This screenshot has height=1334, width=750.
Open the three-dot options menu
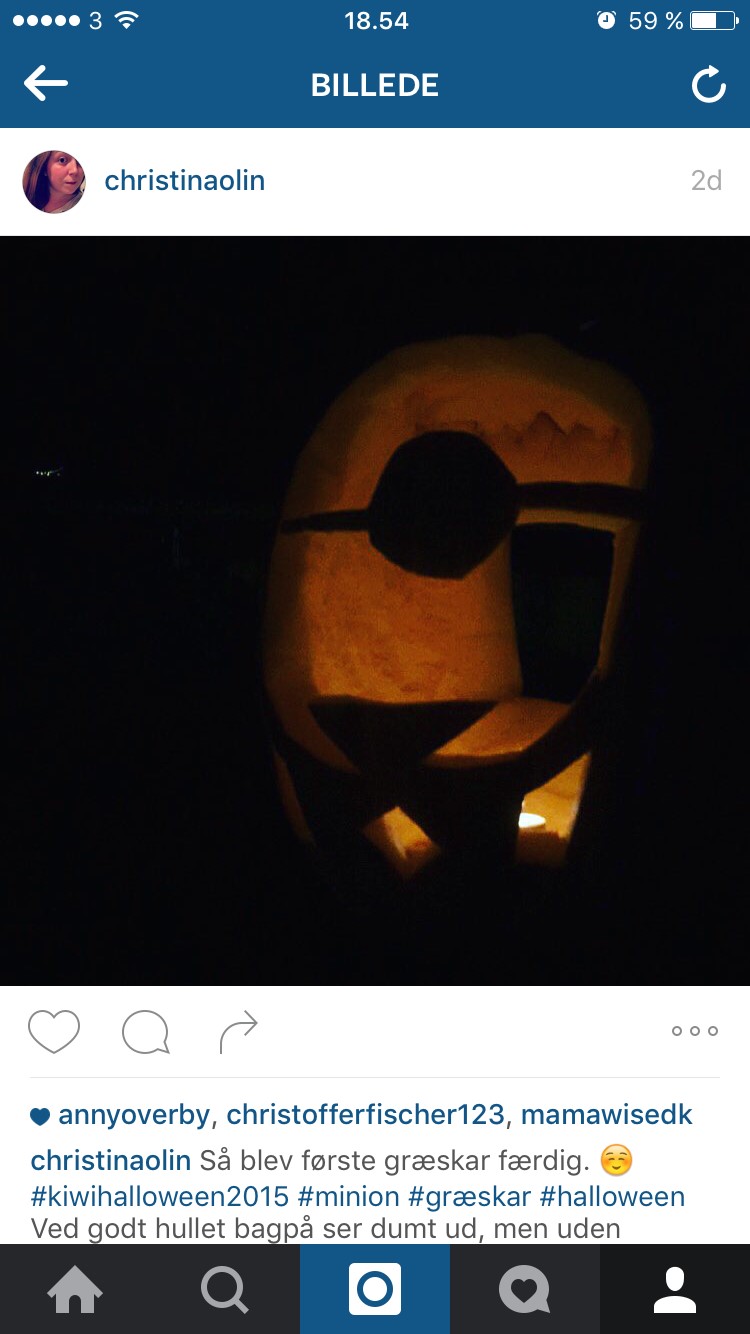(x=695, y=1031)
